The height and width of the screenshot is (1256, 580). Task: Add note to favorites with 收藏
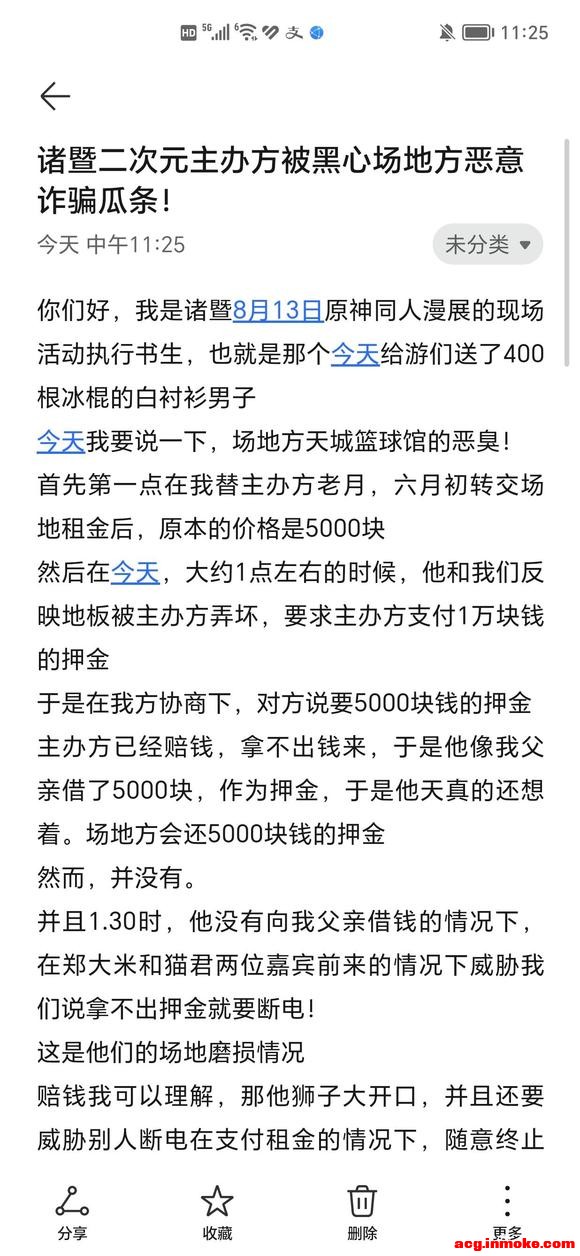point(217,1211)
